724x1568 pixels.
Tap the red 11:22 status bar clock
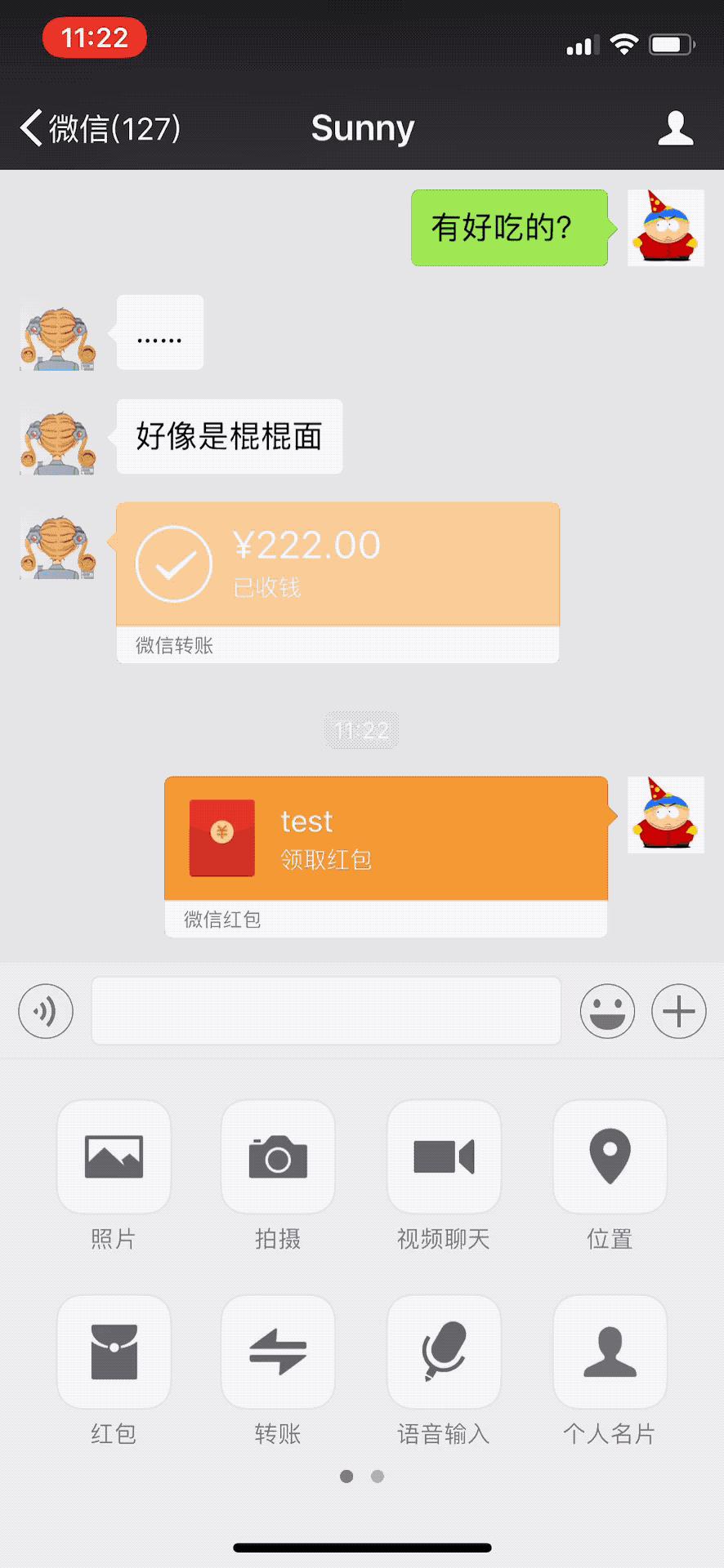point(94,38)
